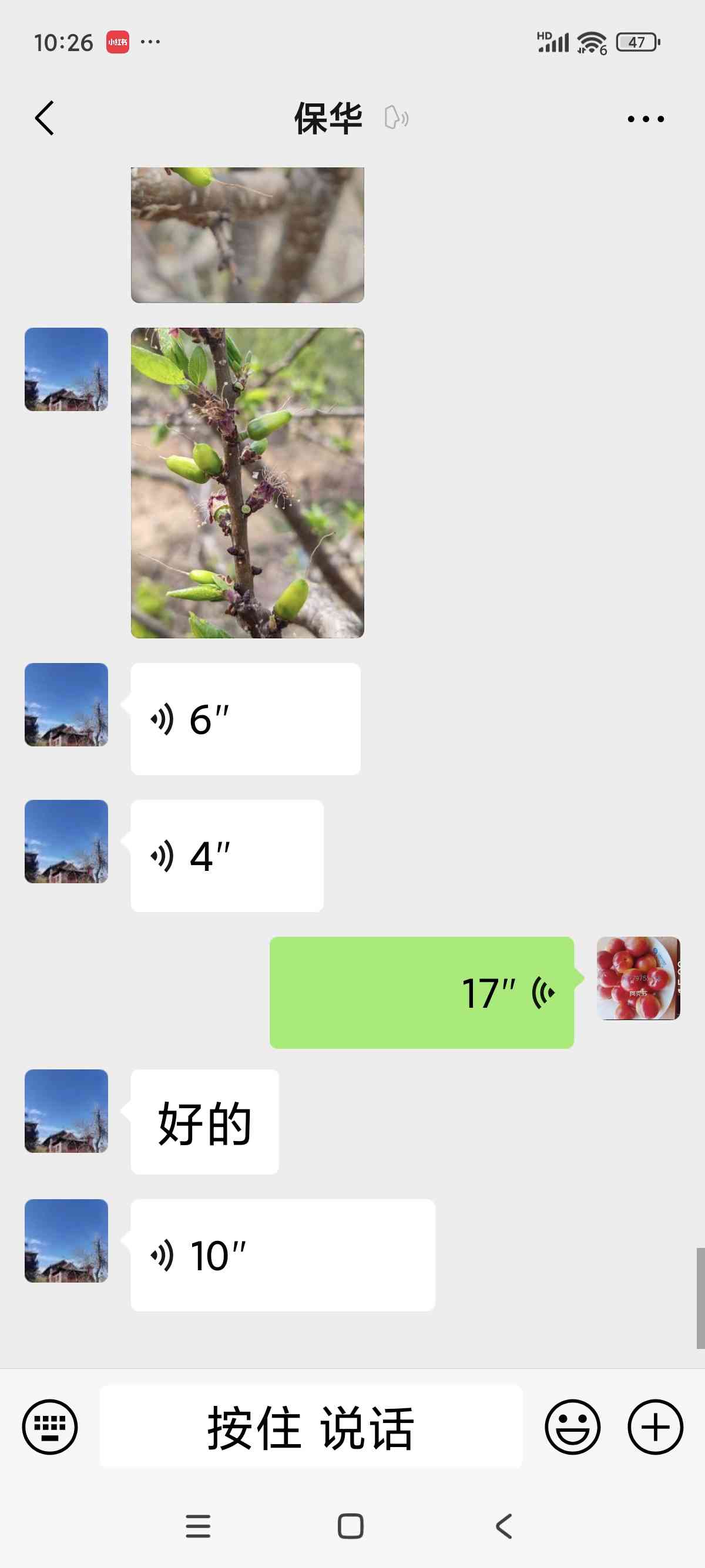Tap the 按住 说话 hold-to-talk button
705x1568 pixels.
click(311, 1427)
